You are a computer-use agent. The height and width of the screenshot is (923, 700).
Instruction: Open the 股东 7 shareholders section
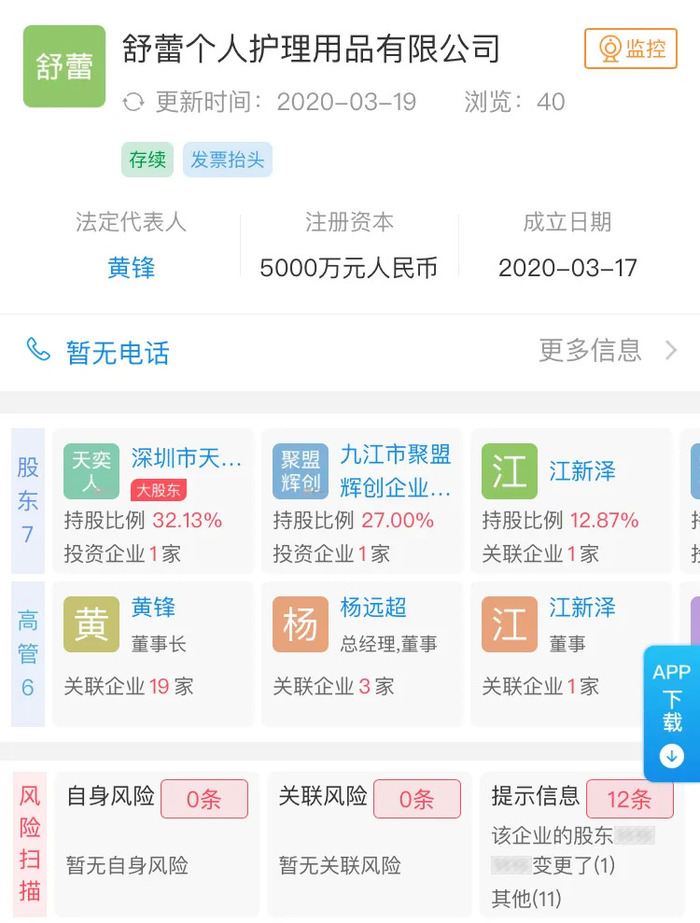click(28, 501)
